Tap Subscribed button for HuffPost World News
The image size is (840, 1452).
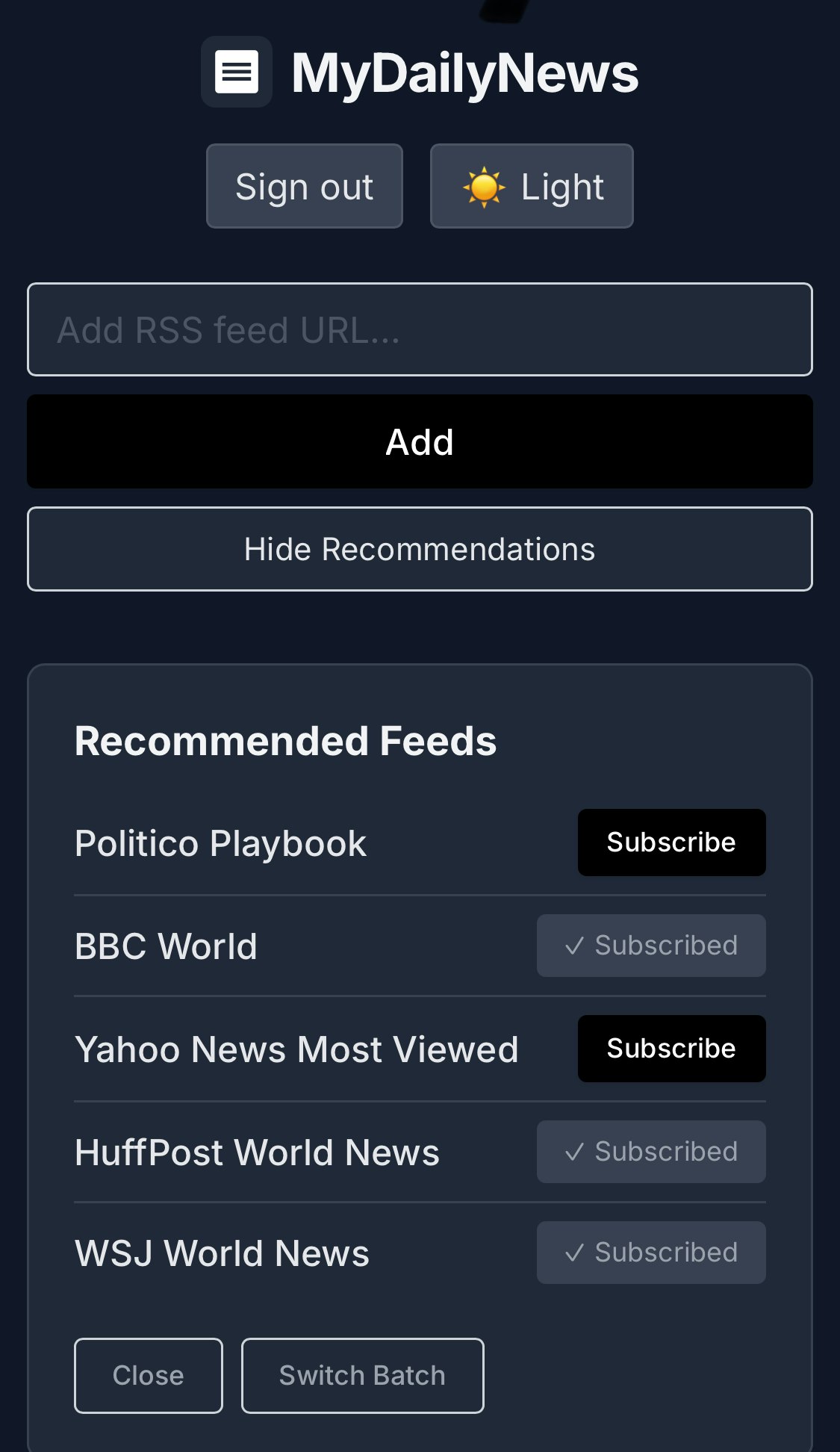click(x=650, y=1152)
